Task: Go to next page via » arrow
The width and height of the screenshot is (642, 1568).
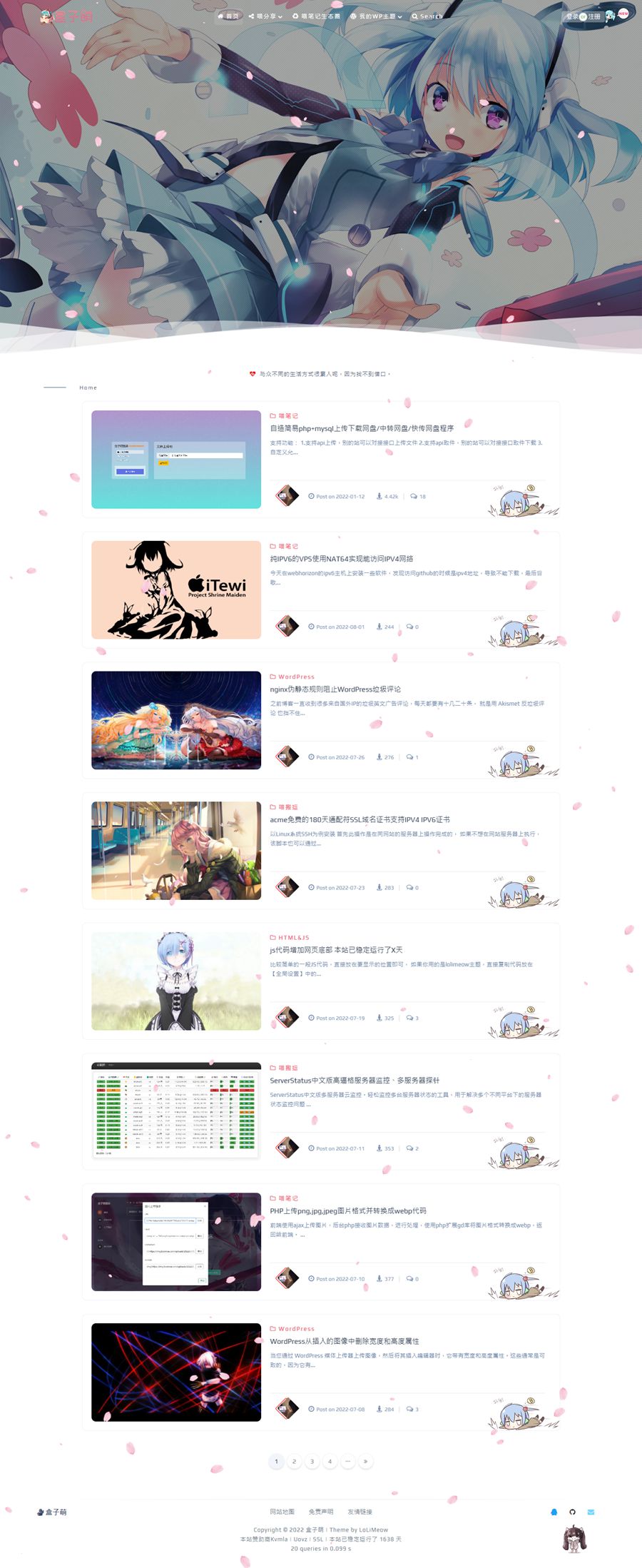Action: [365, 1462]
